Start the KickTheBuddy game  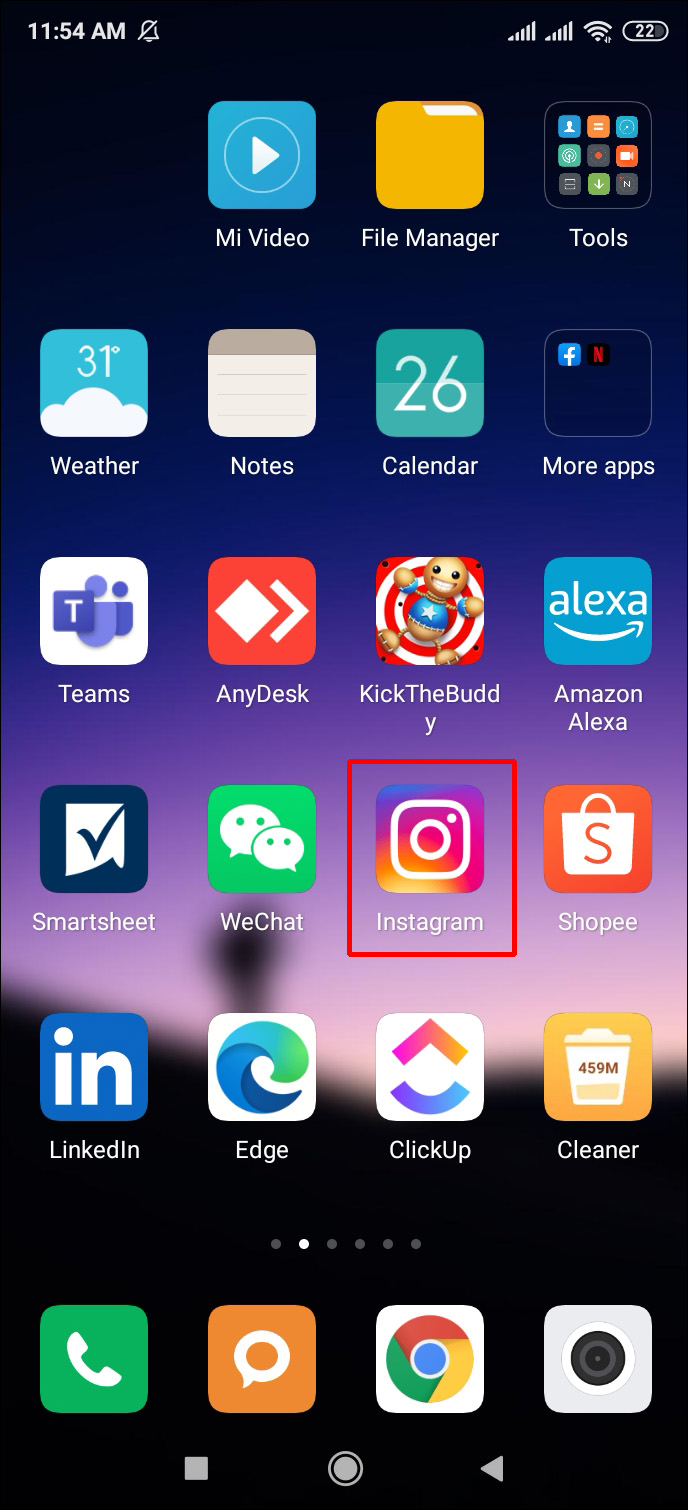coord(430,611)
